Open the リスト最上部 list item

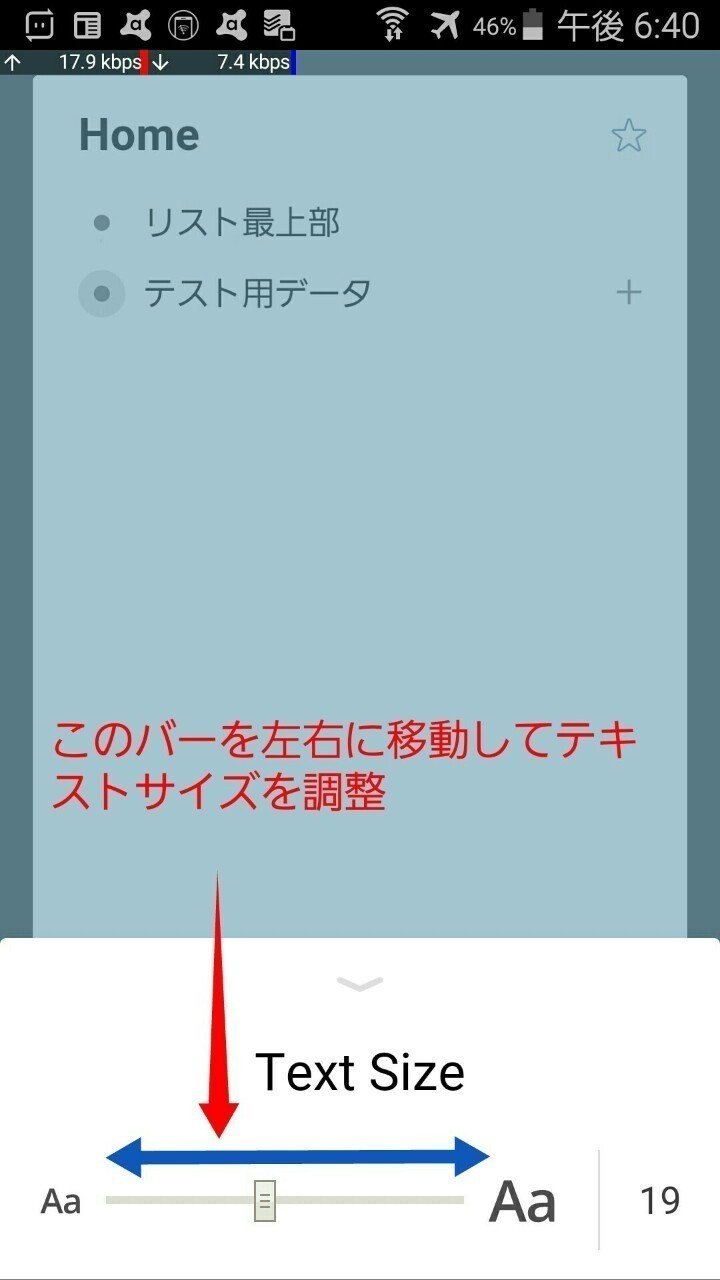[x=243, y=222]
